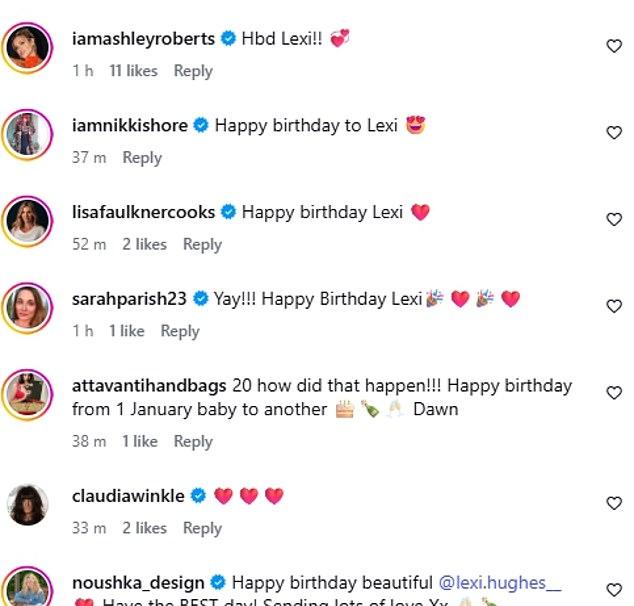View the 2 likes on lisafaulknercooks' comment
Image resolution: width=634 pixels, height=606 pixels.
coord(144,244)
